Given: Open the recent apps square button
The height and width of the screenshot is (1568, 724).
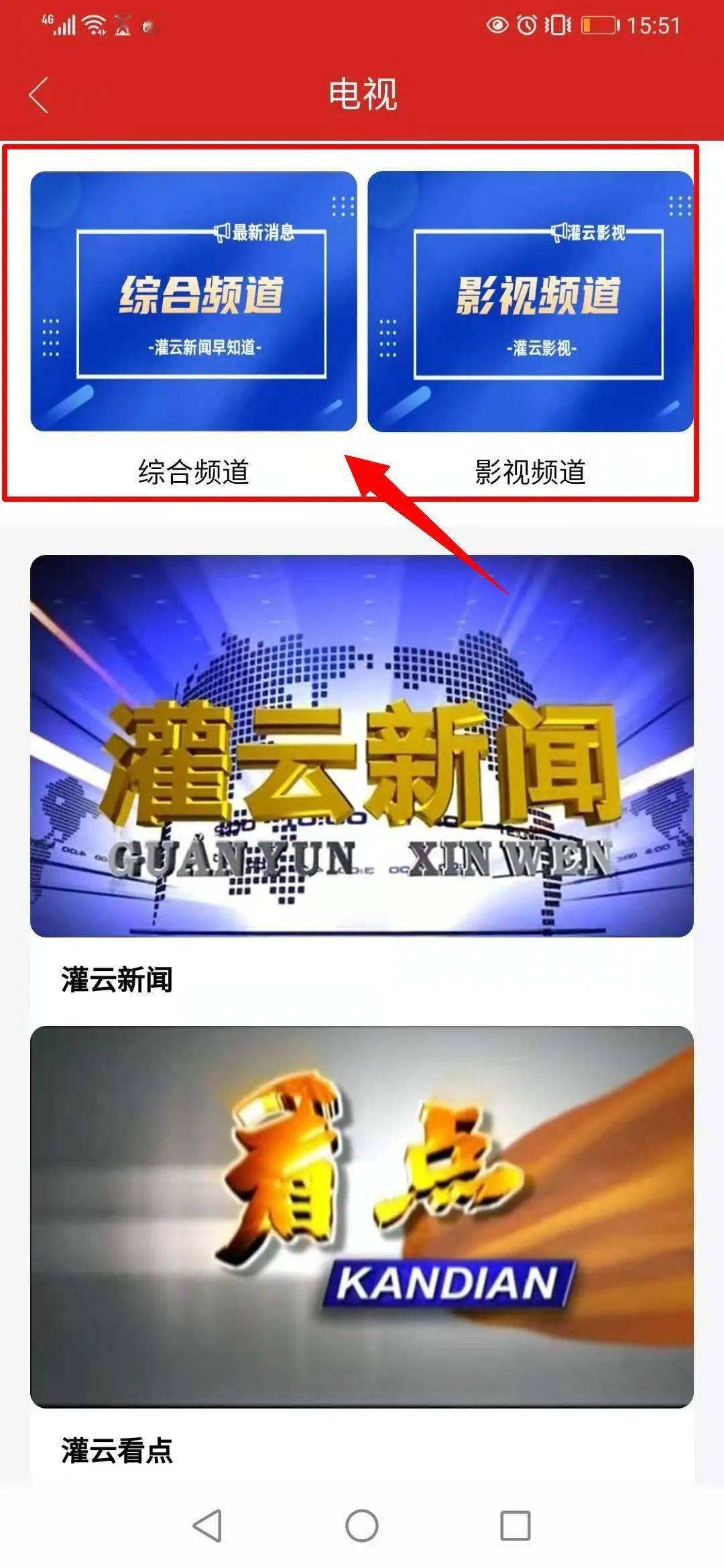Looking at the screenshot, I should [516, 1526].
